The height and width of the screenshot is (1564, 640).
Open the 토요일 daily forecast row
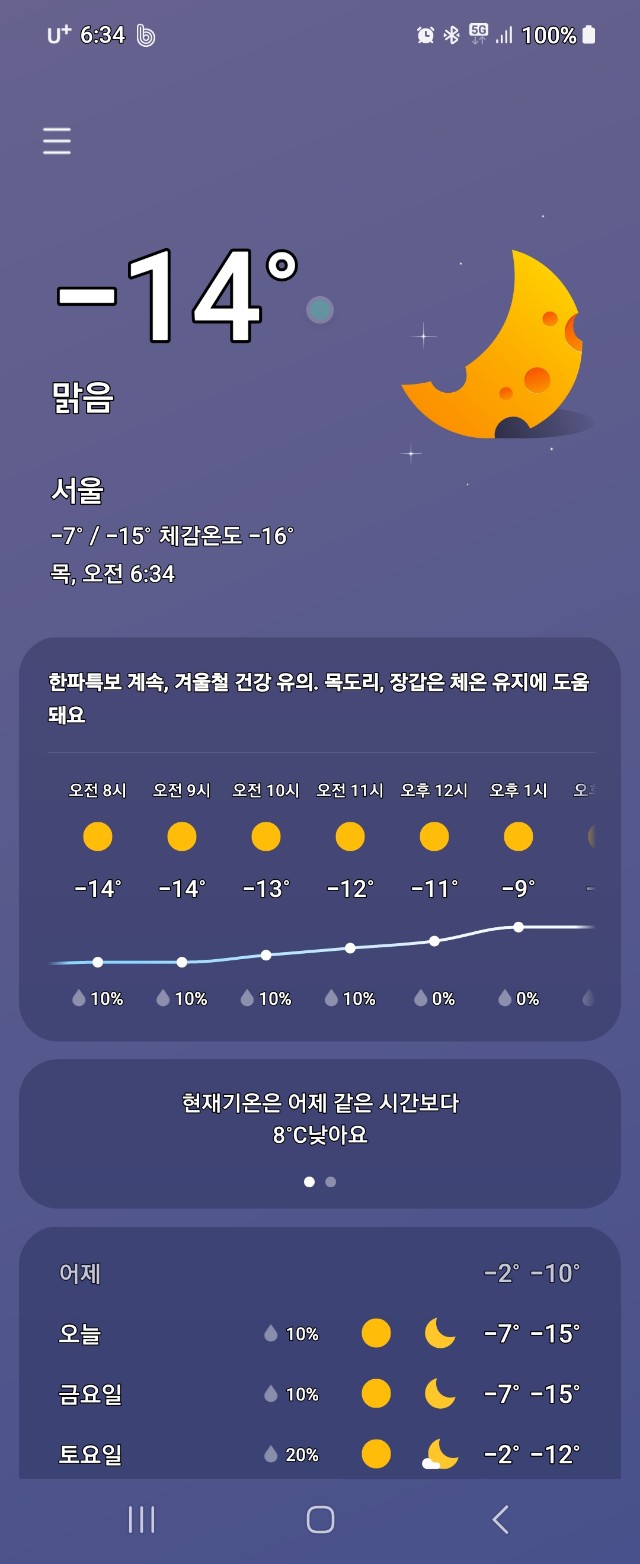tap(320, 1453)
